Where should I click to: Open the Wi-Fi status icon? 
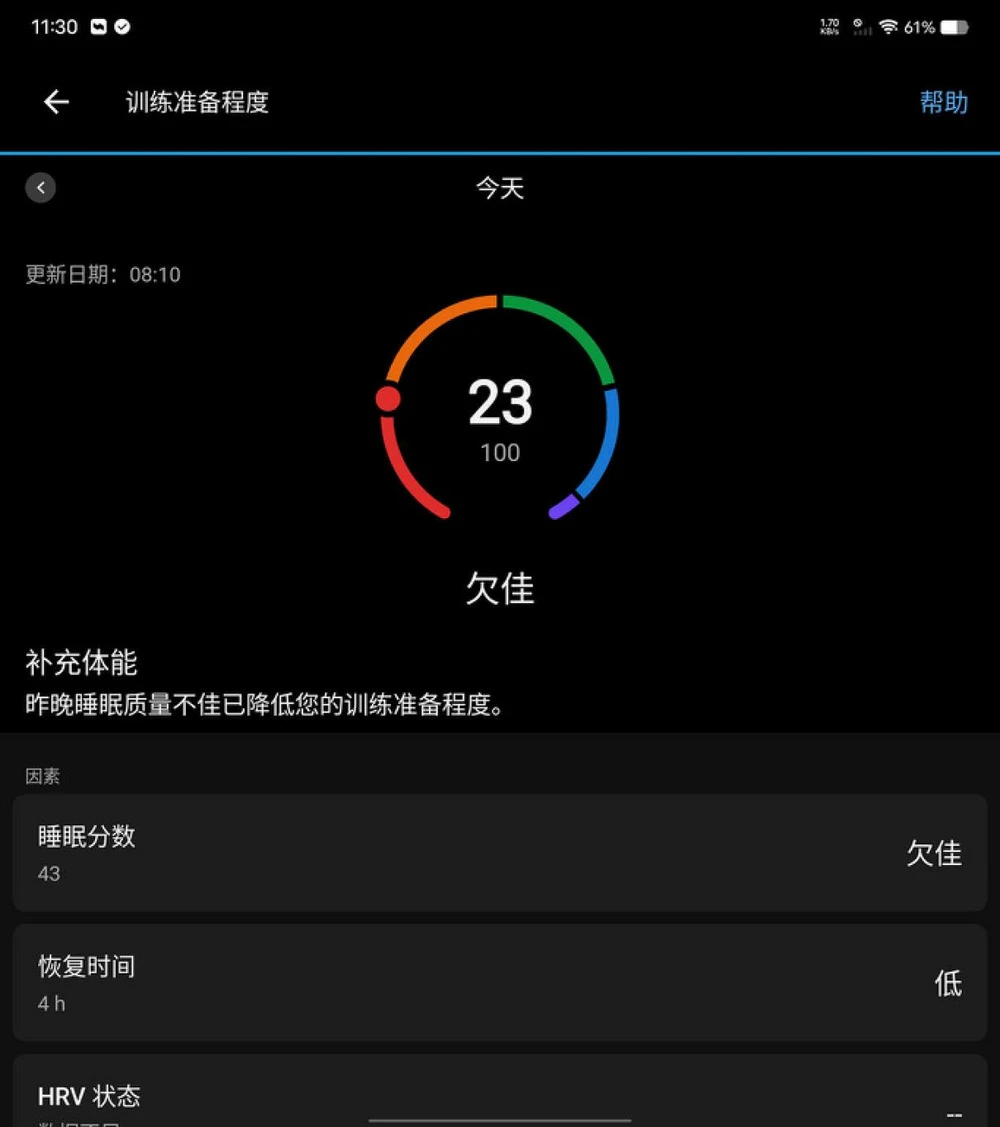[889, 28]
